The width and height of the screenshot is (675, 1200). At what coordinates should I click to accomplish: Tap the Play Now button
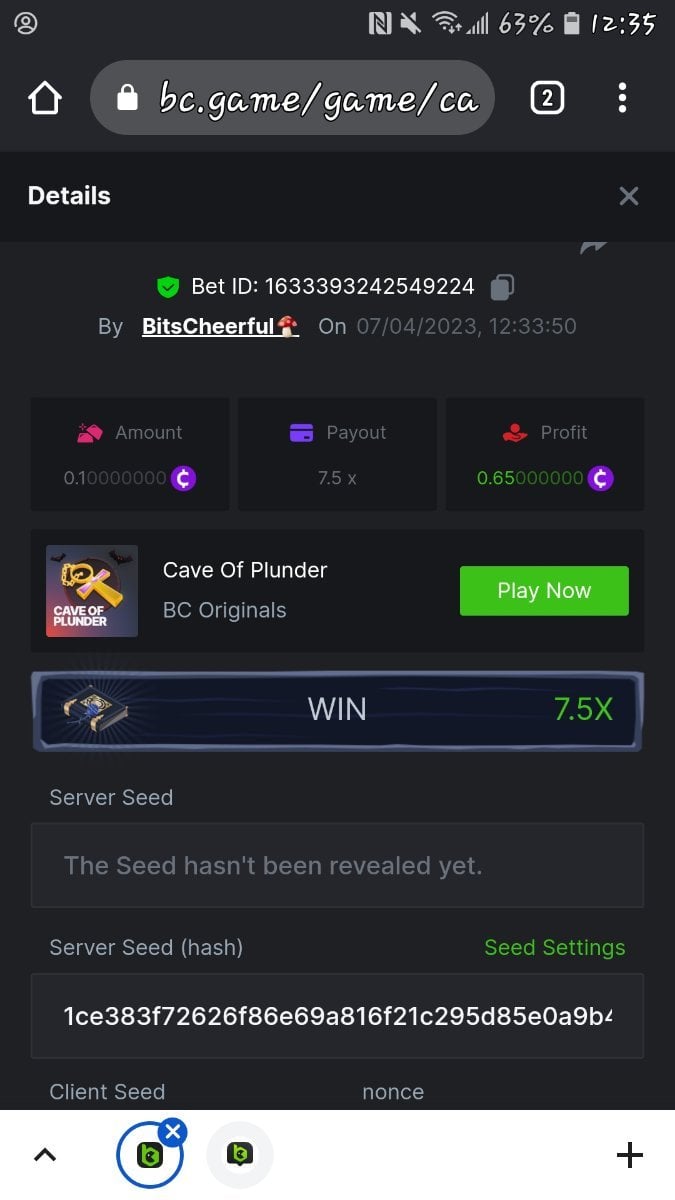pyautogui.click(x=544, y=591)
